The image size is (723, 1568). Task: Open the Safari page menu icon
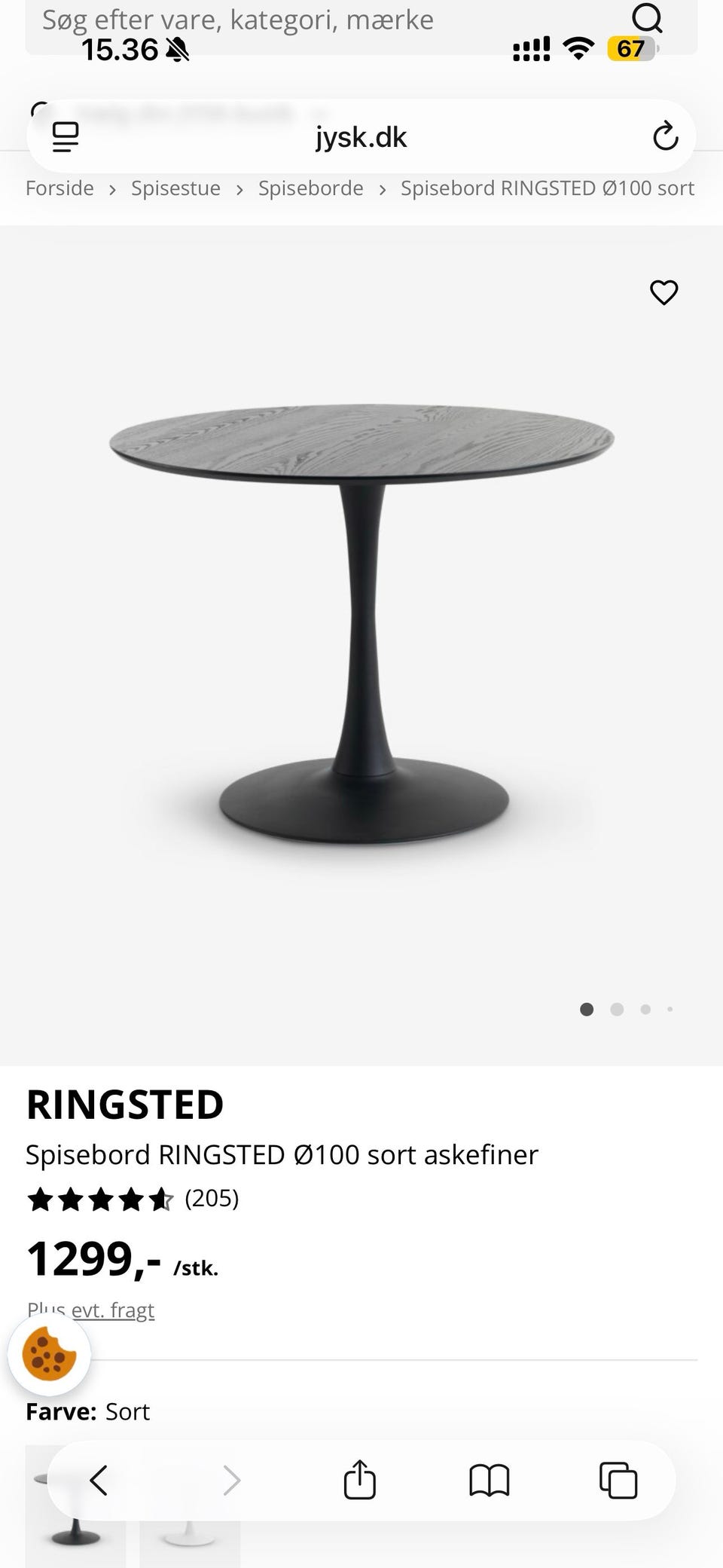click(66, 137)
